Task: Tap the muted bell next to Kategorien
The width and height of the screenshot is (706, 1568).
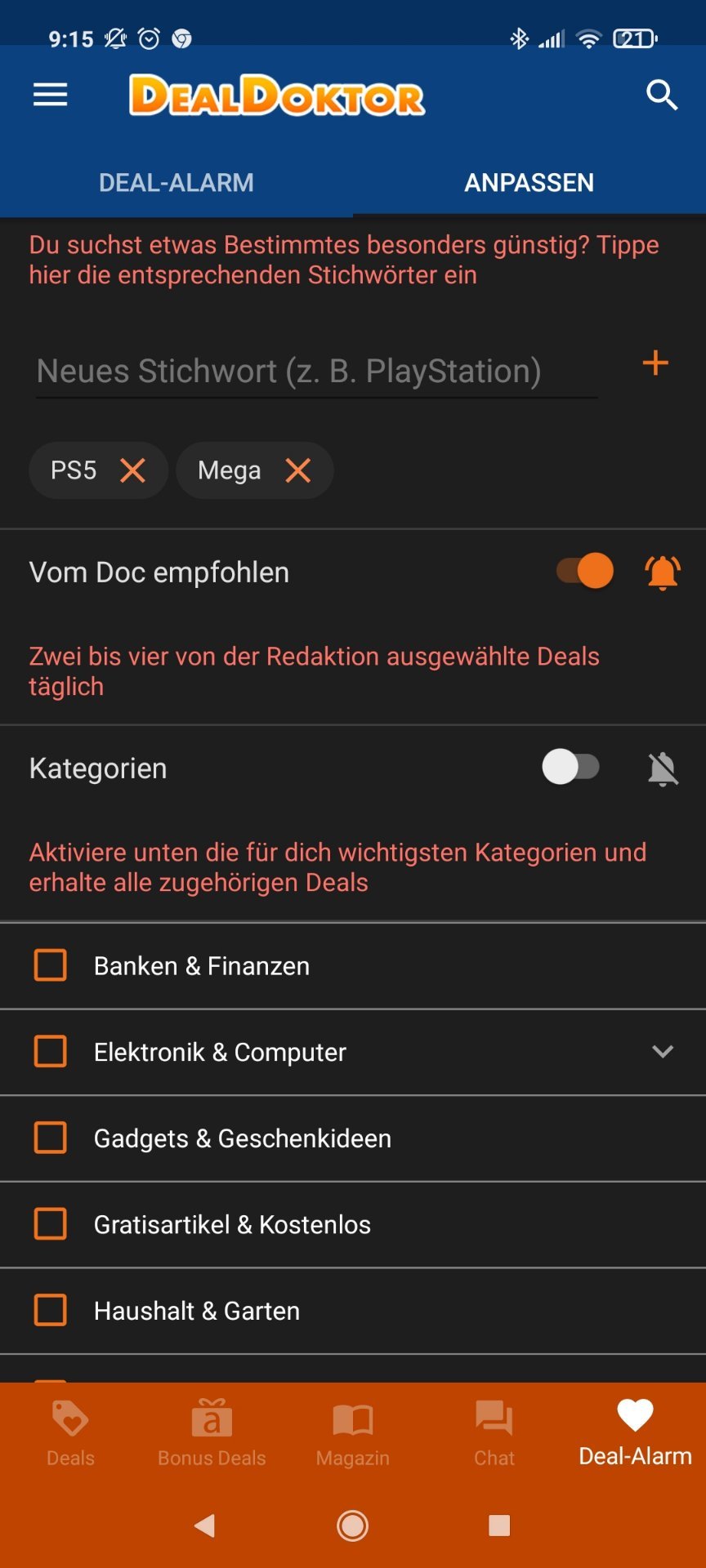Action: (663, 768)
